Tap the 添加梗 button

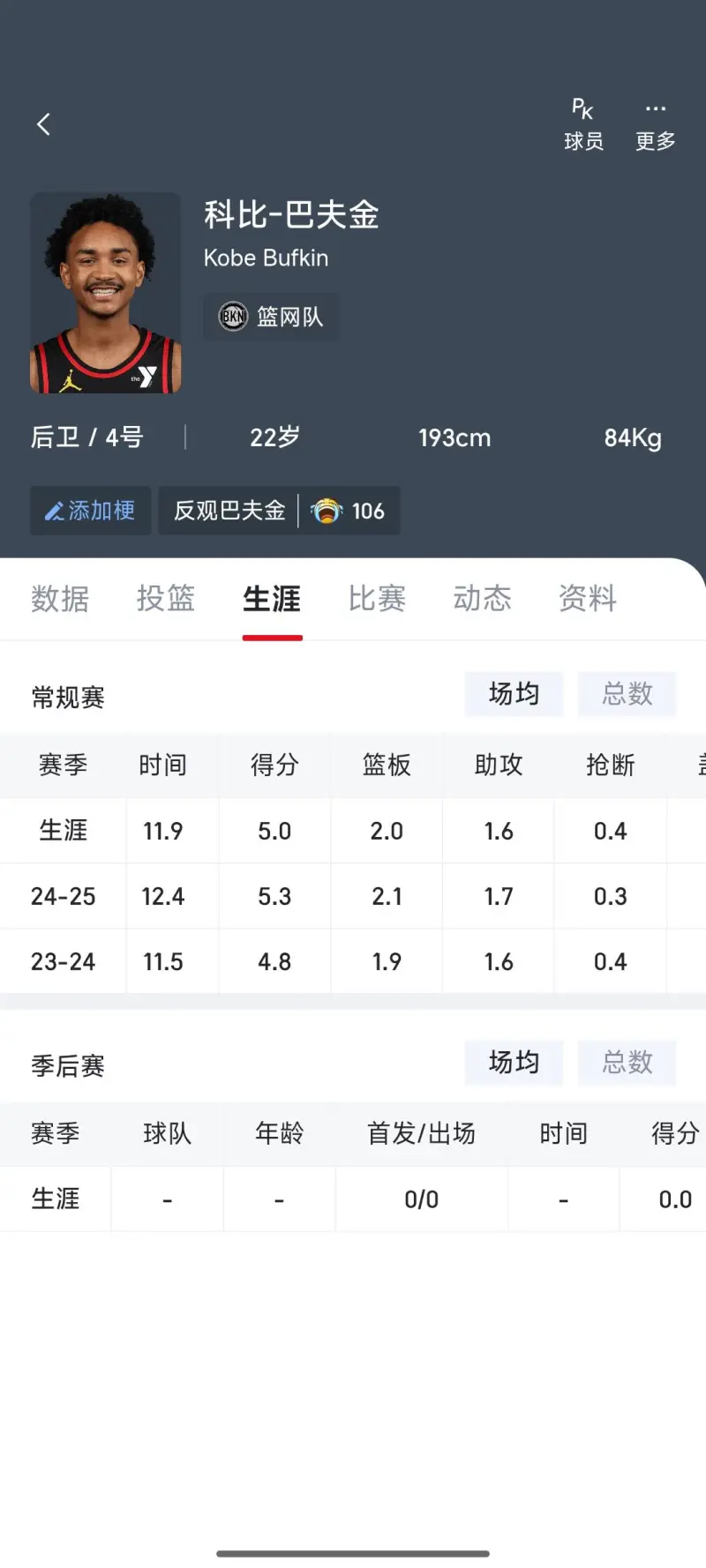pyautogui.click(x=91, y=511)
